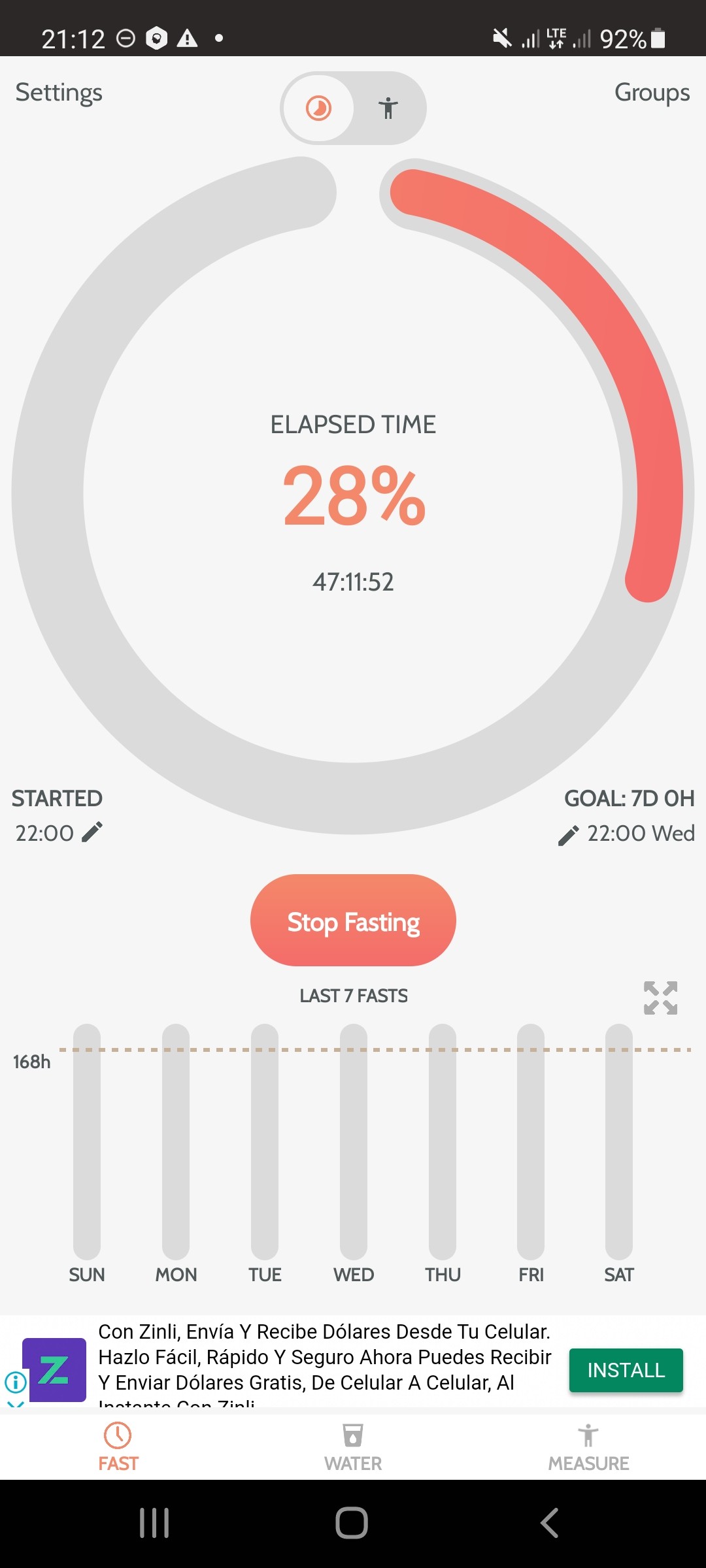The image size is (706, 1568).
Task: Select the Fast tab
Action: coord(118,1446)
